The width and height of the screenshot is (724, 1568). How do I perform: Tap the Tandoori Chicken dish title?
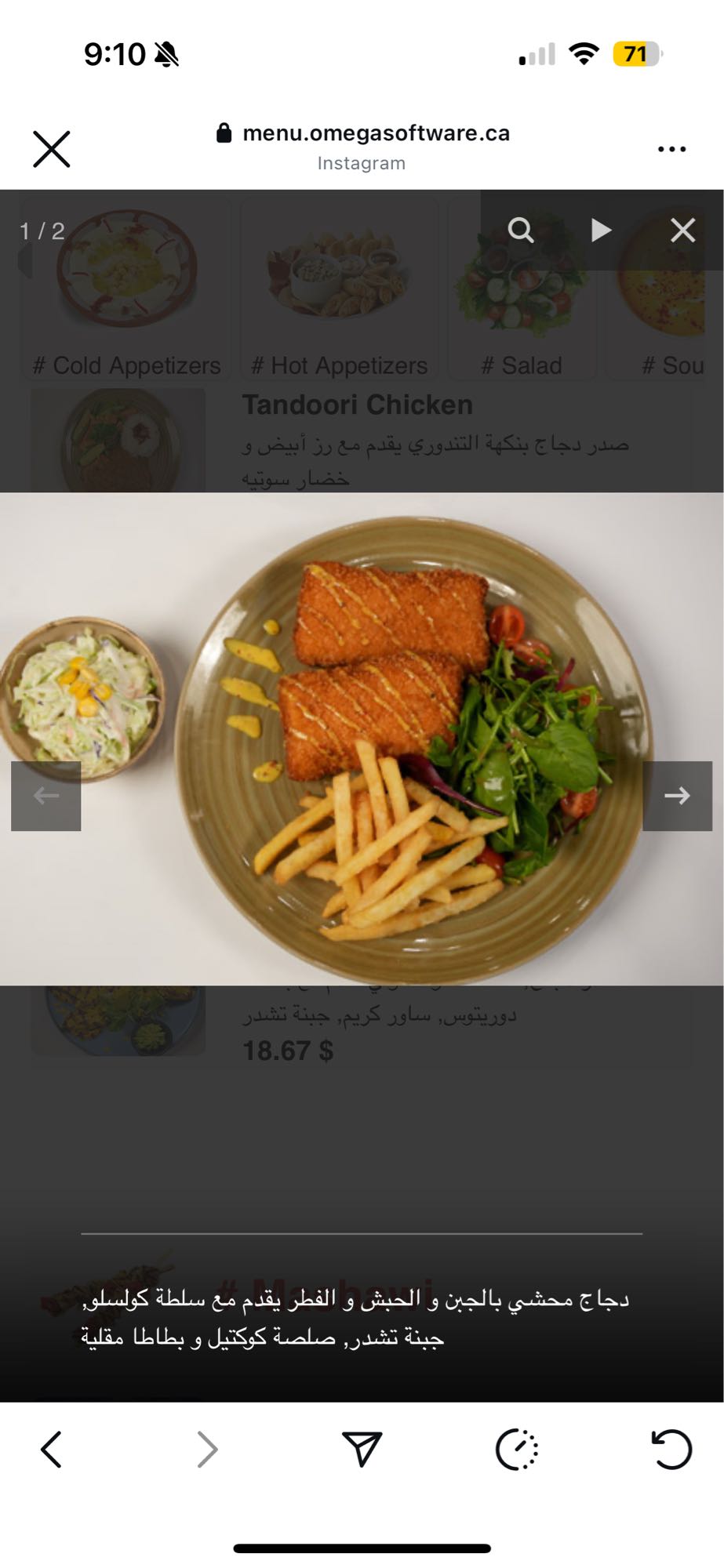[x=358, y=405]
